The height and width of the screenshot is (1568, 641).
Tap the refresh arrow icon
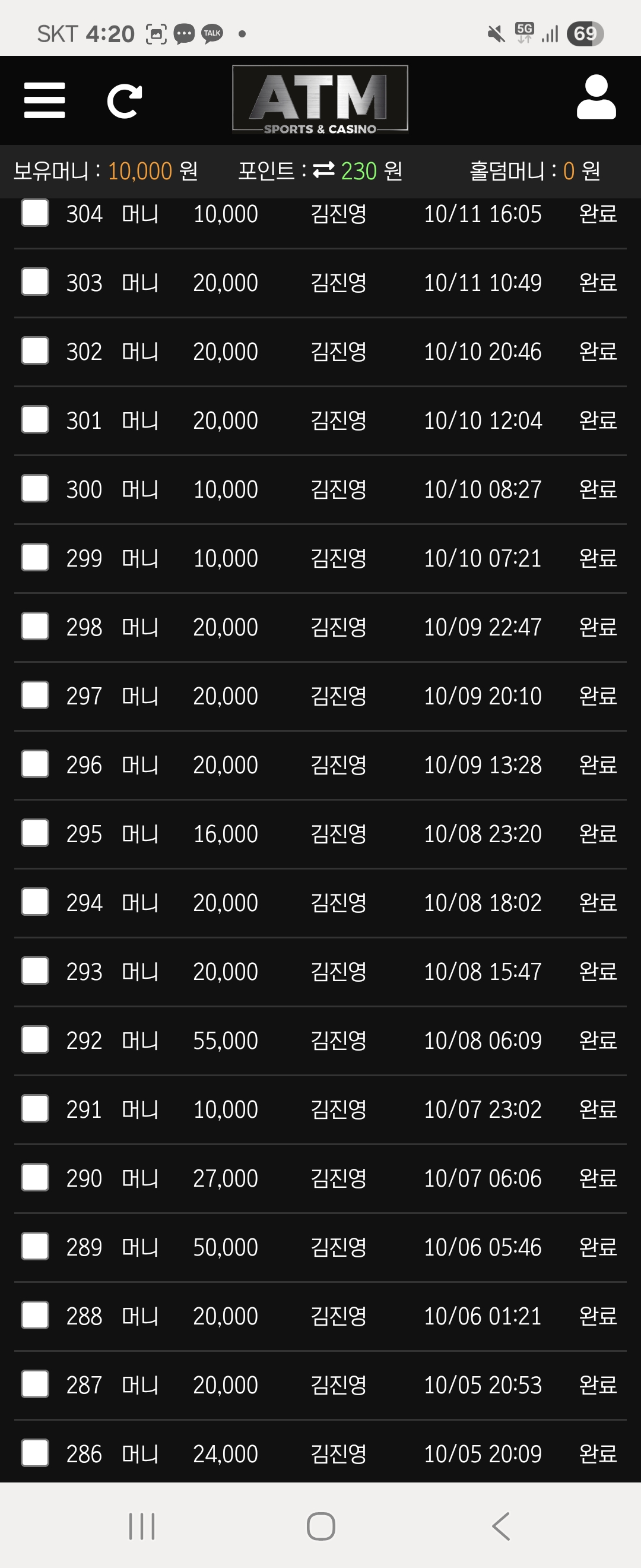124,100
